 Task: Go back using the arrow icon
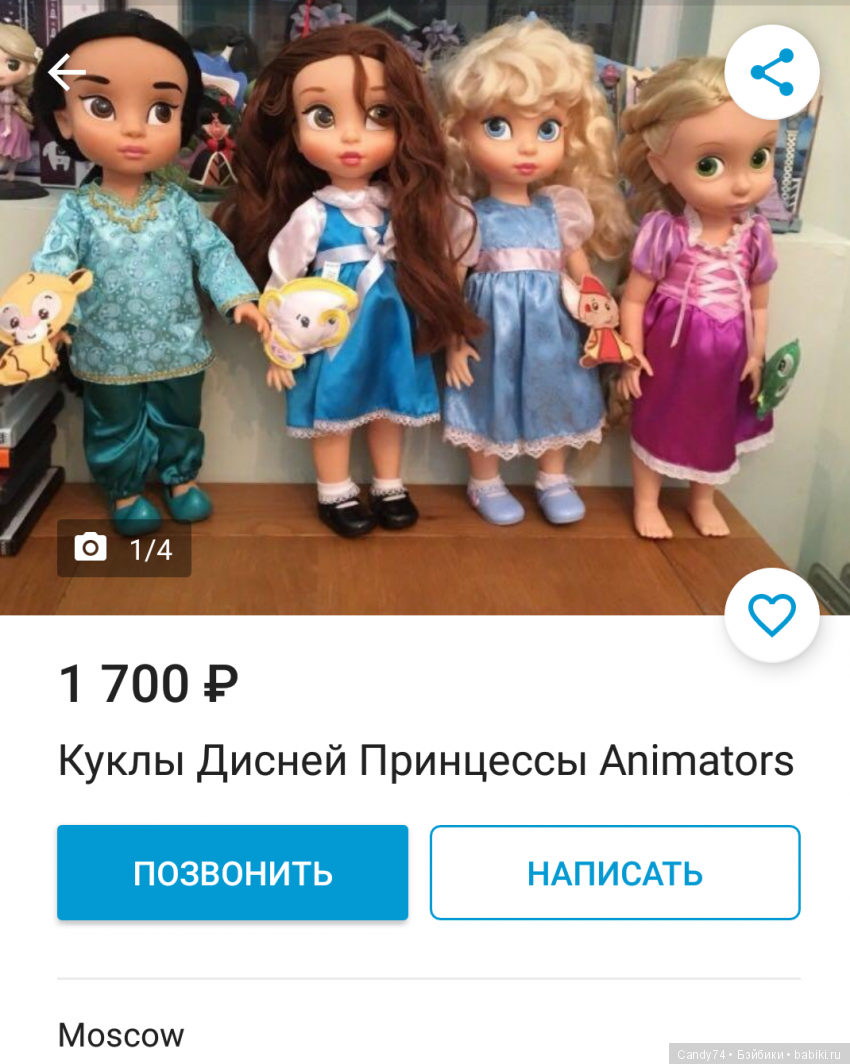(x=67, y=72)
